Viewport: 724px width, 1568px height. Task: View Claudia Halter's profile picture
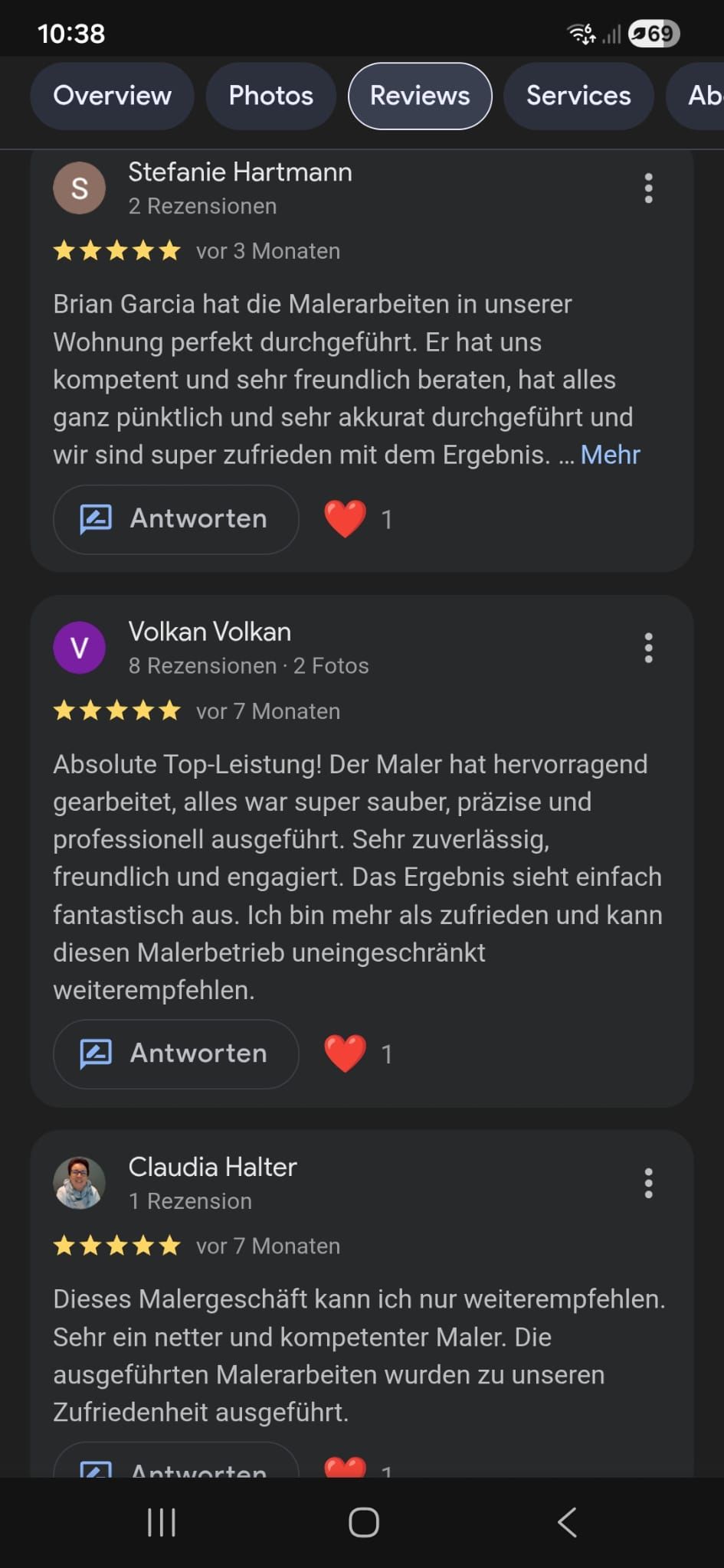79,1183
